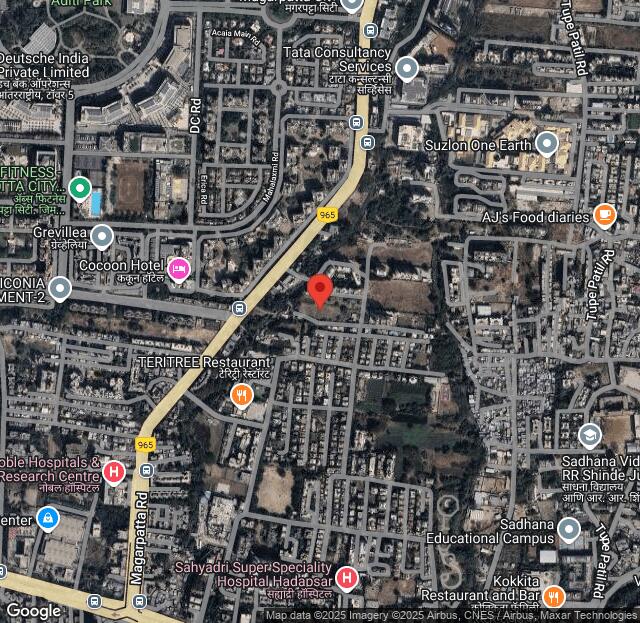640x623 pixels.
Task: Open the TERITREE Restaurant marker
Action: (x=241, y=396)
